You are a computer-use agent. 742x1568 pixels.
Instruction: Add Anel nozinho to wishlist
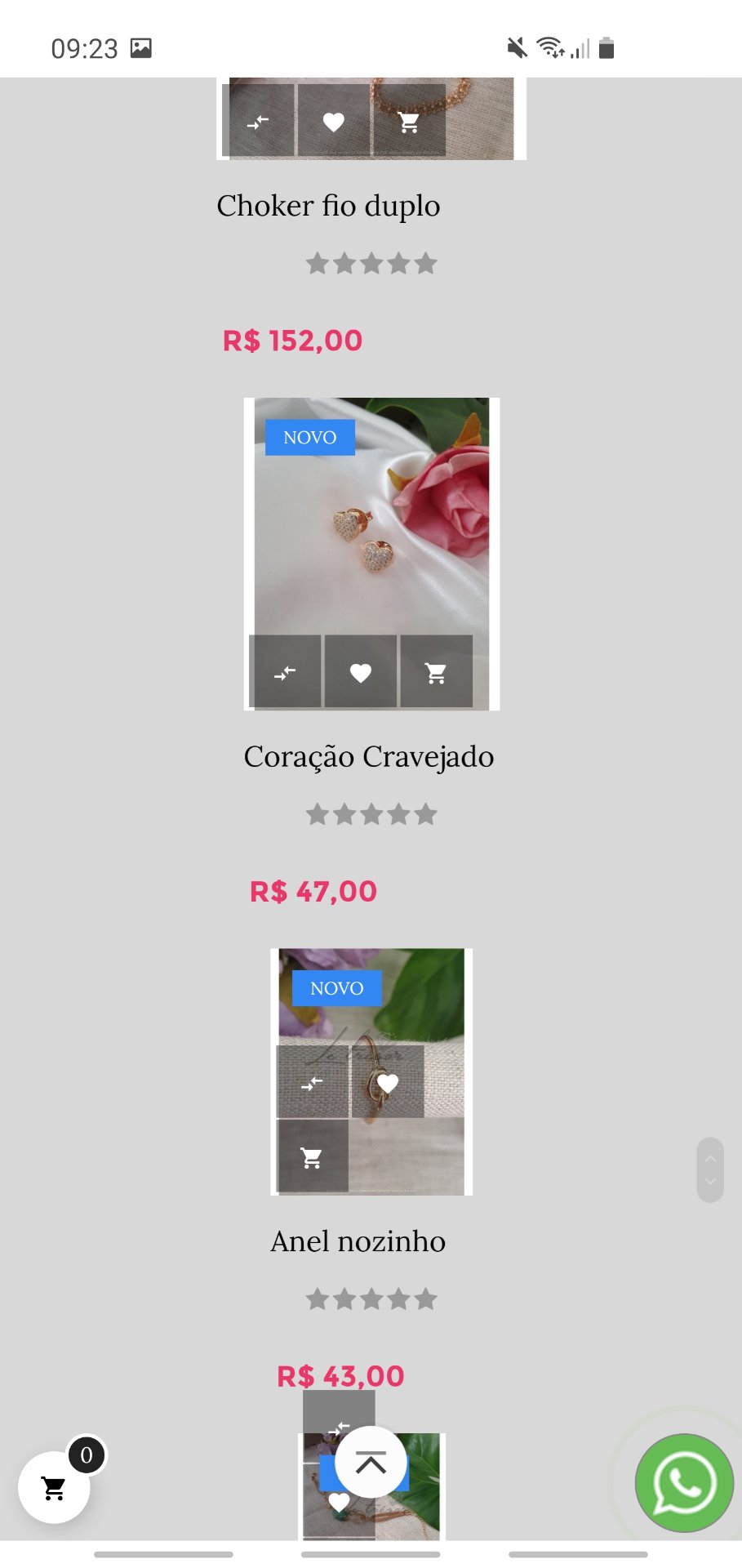click(388, 1083)
